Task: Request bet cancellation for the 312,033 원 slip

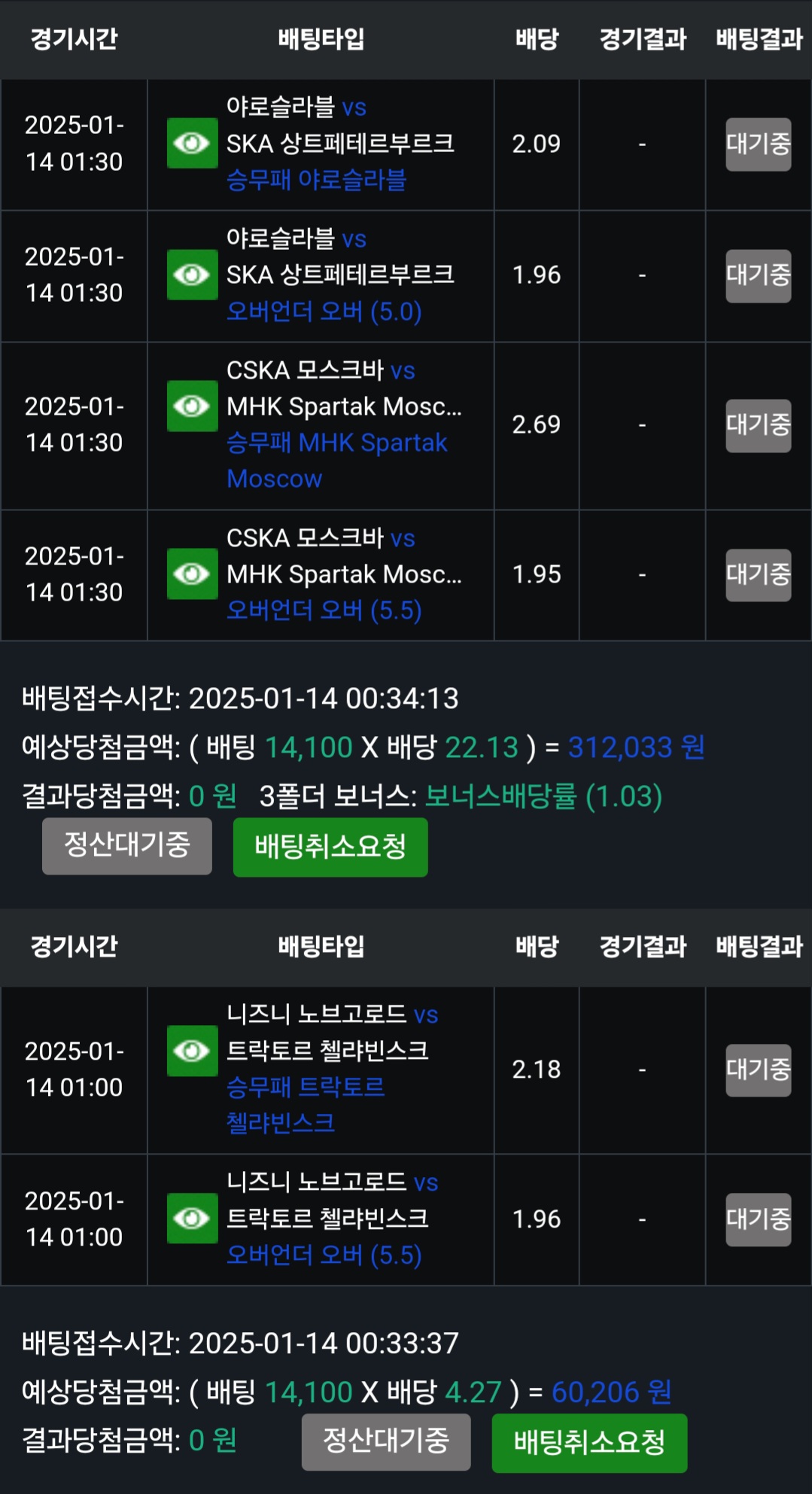Action: [x=330, y=847]
